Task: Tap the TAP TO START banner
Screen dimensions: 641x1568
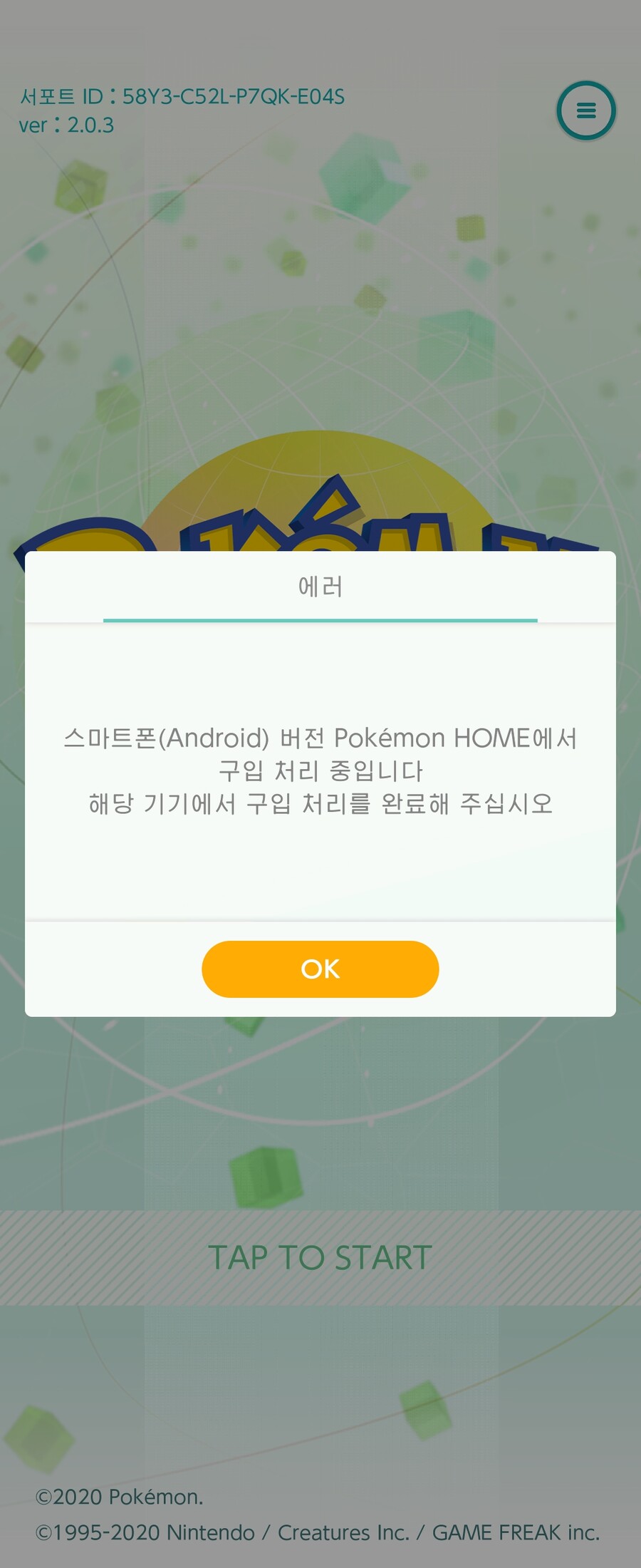Action: (320, 1257)
